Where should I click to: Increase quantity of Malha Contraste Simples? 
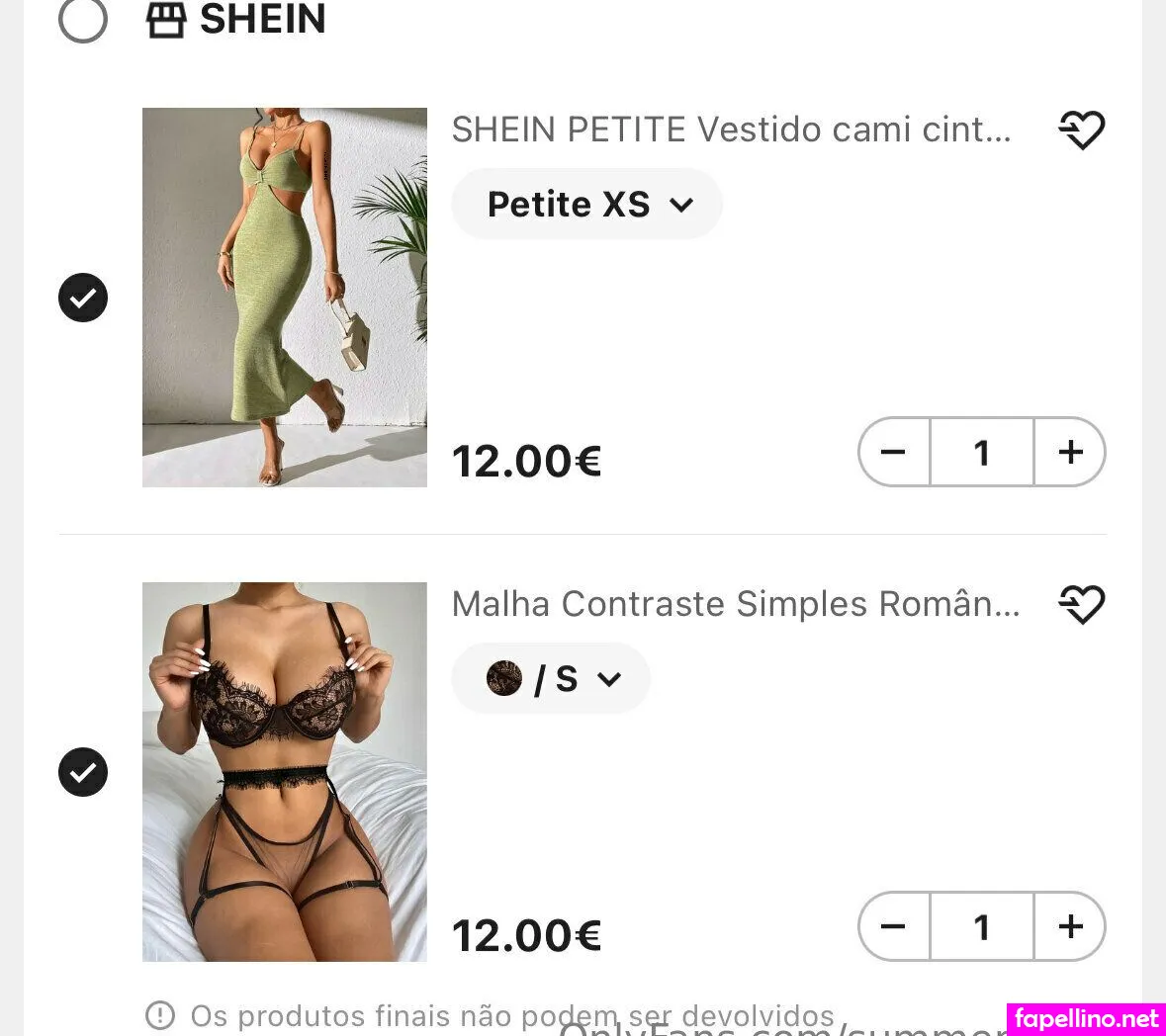click(x=1070, y=926)
